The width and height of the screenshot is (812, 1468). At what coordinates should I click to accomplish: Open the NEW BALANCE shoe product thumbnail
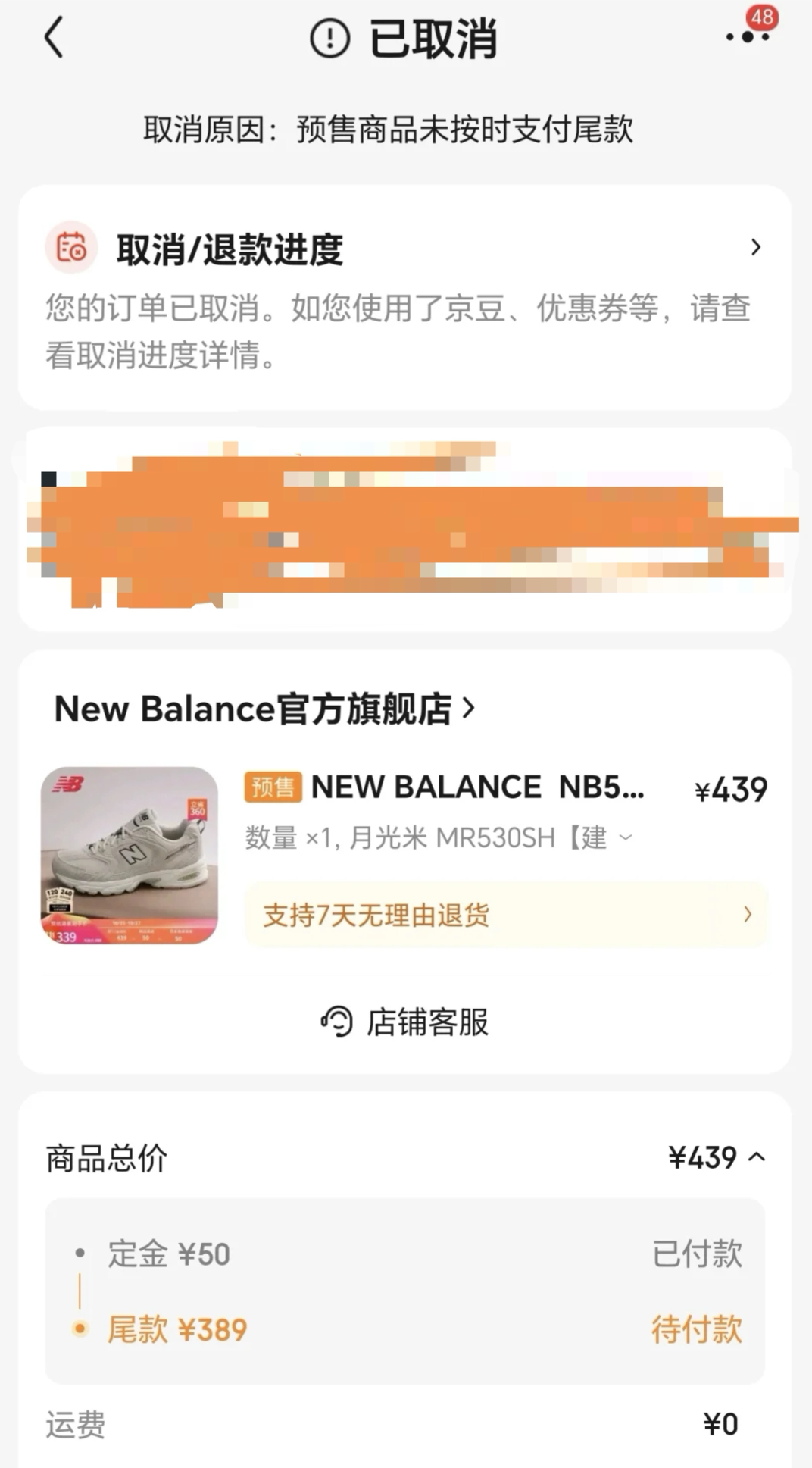pos(130,855)
